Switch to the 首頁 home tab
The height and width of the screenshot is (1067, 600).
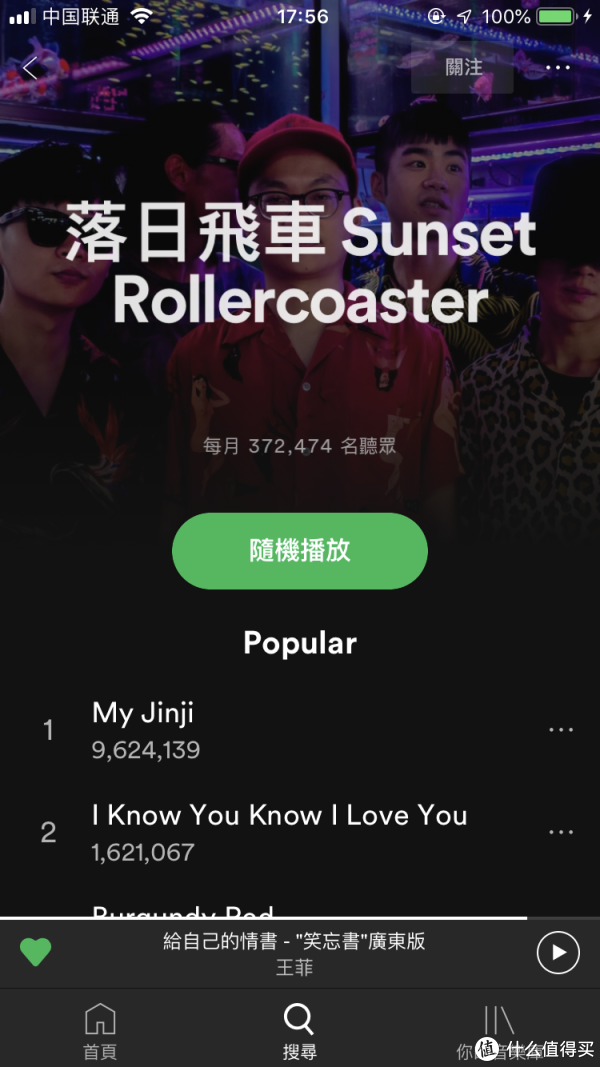coord(100,1030)
